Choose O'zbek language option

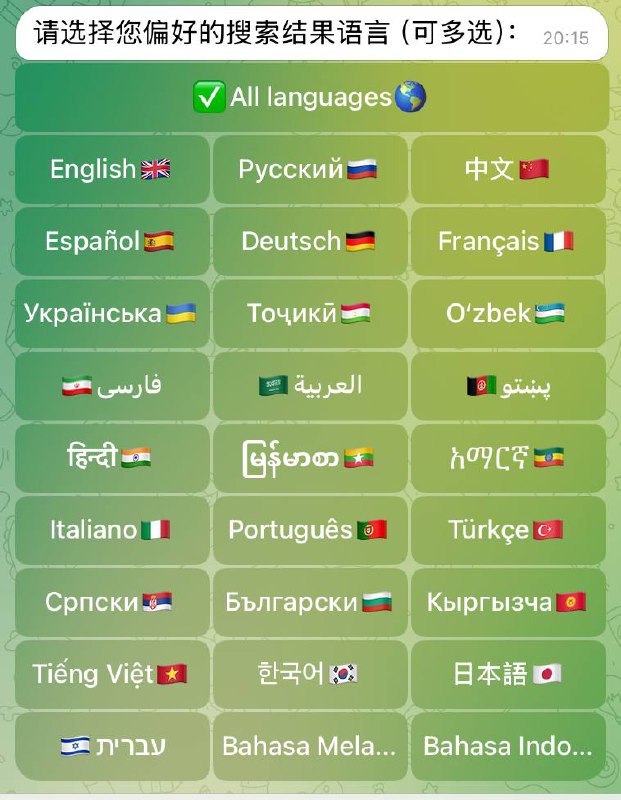(x=508, y=313)
